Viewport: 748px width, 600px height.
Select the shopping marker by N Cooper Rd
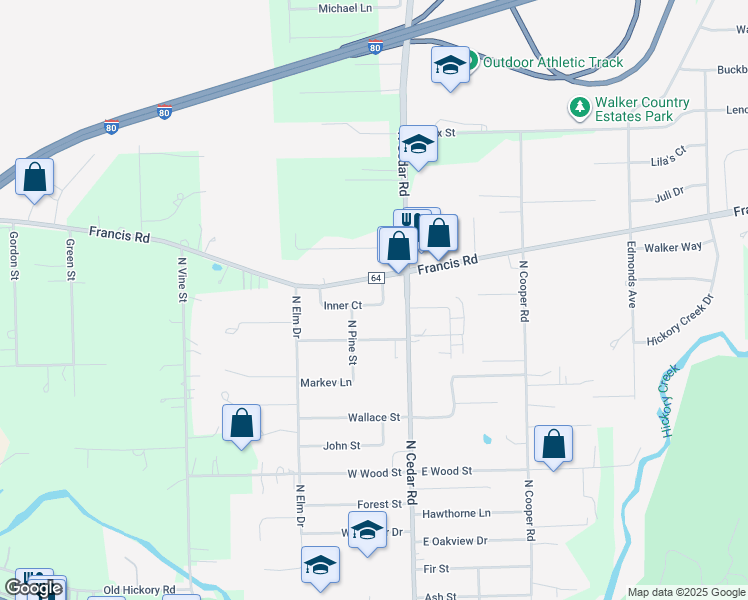click(553, 444)
